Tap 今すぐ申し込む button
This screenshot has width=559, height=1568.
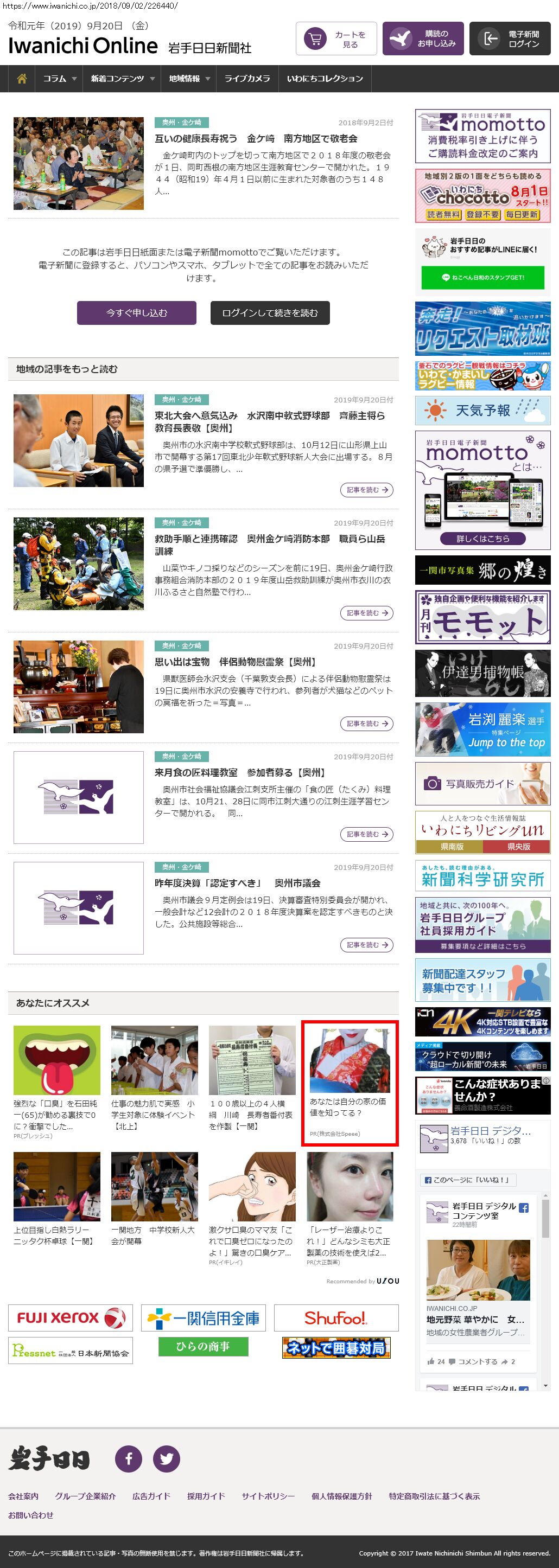click(x=136, y=313)
